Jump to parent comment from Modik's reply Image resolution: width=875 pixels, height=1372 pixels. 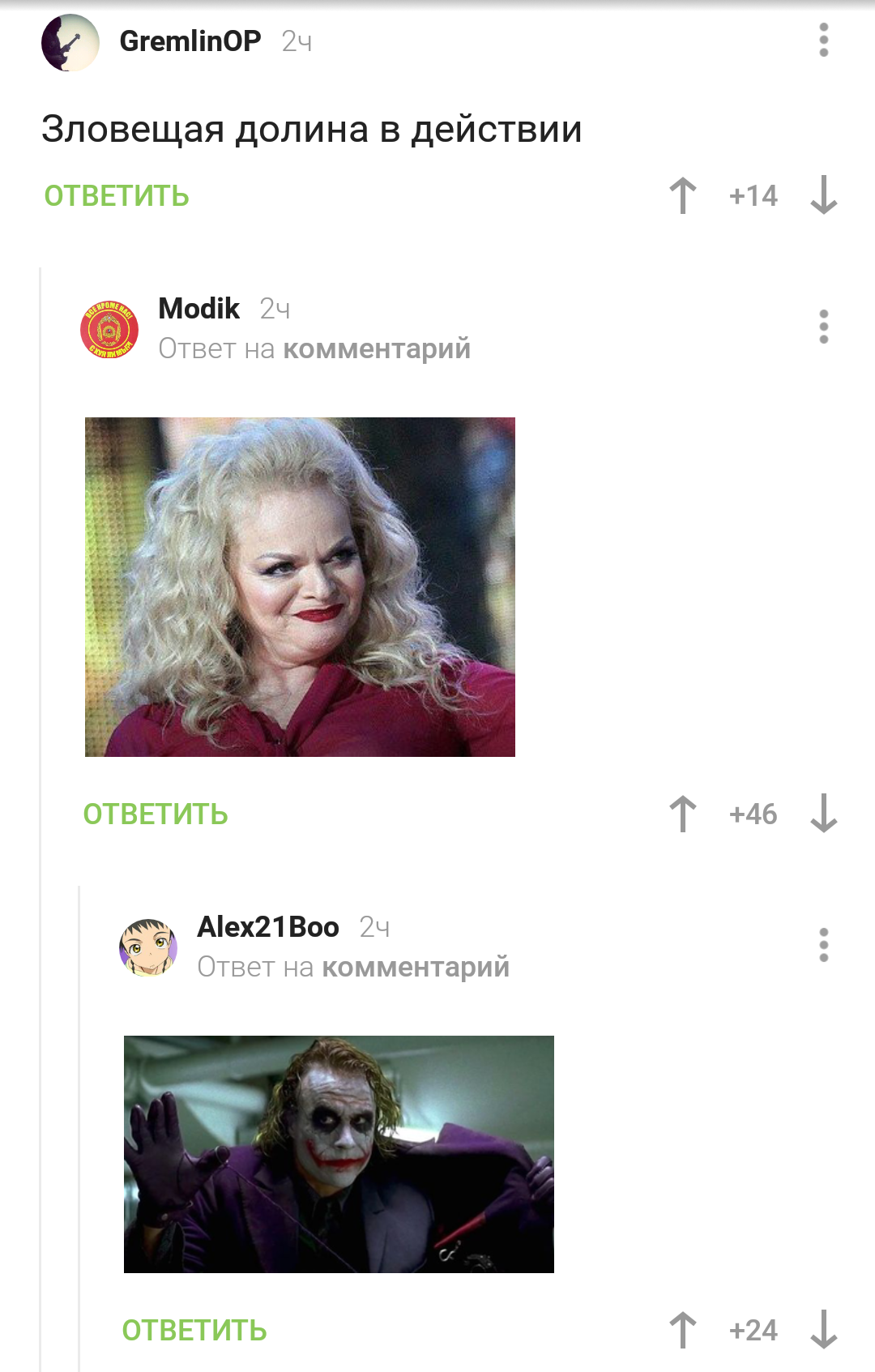tap(376, 348)
